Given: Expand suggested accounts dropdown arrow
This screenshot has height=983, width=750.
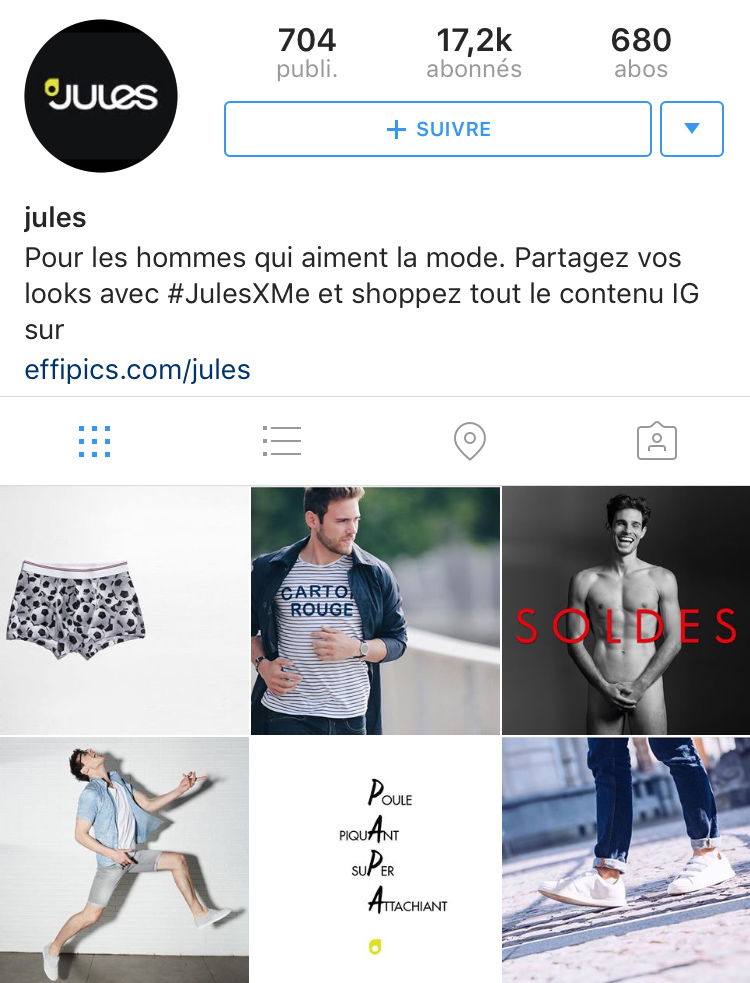Looking at the screenshot, I should click(x=691, y=129).
